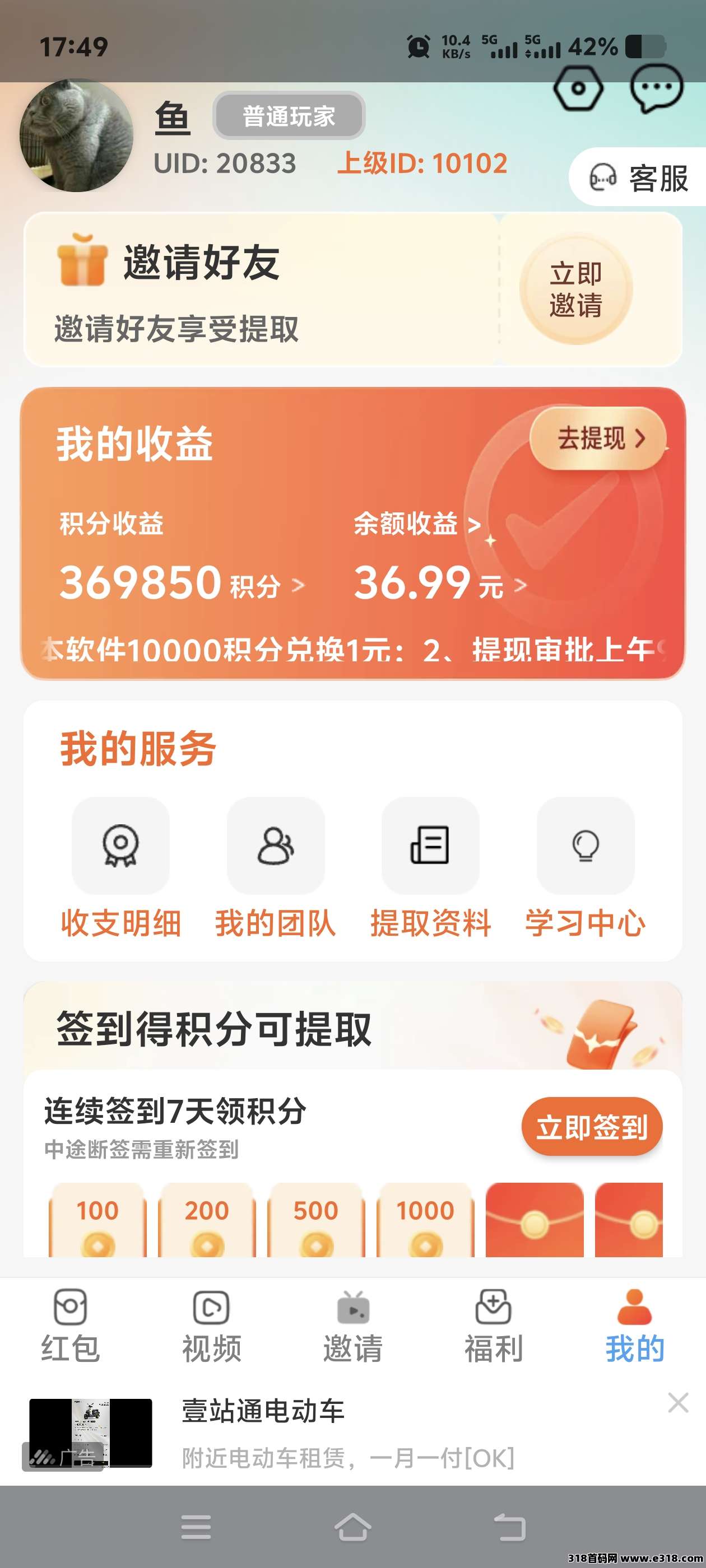This screenshot has width=706, height=1568.
Task: Open the hexagon settings icon
Action: pyautogui.click(x=578, y=88)
